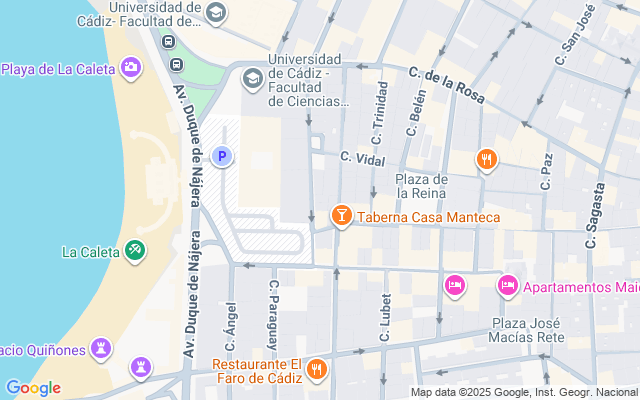
Task: Tap the La Caleta beach marker
Action: [135, 251]
